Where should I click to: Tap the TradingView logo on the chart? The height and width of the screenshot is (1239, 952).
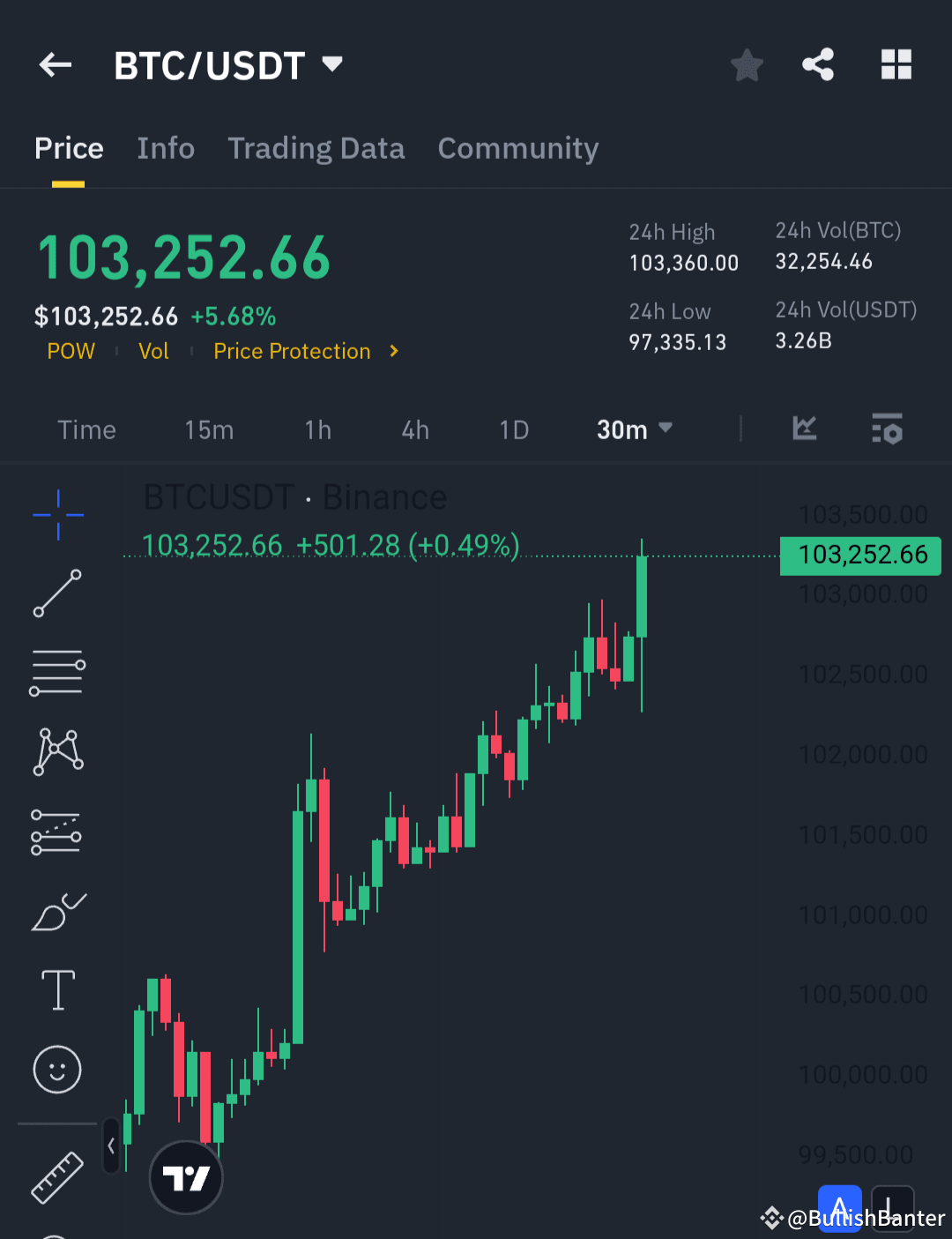[186, 1177]
